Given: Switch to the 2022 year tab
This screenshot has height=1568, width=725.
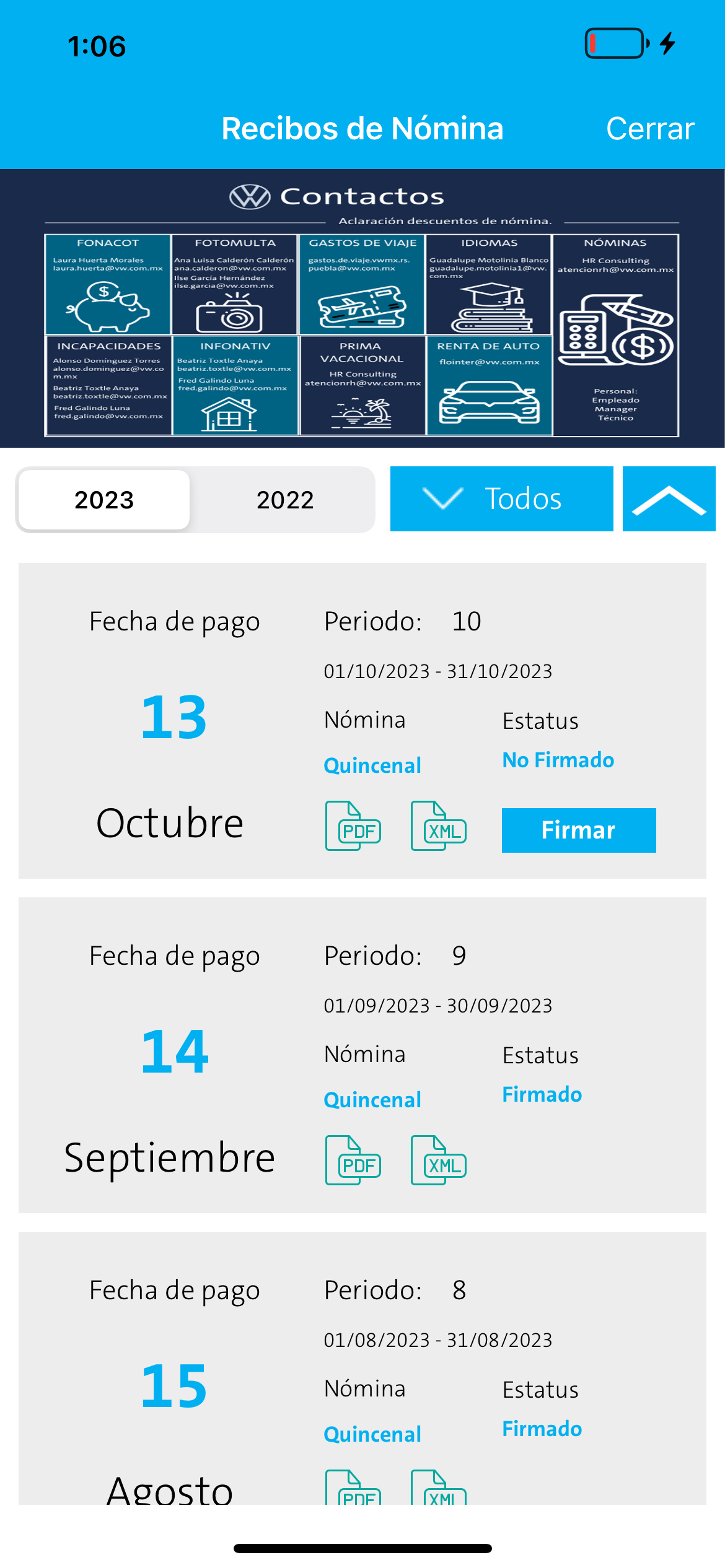Looking at the screenshot, I should pyautogui.click(x=285, y=500).
